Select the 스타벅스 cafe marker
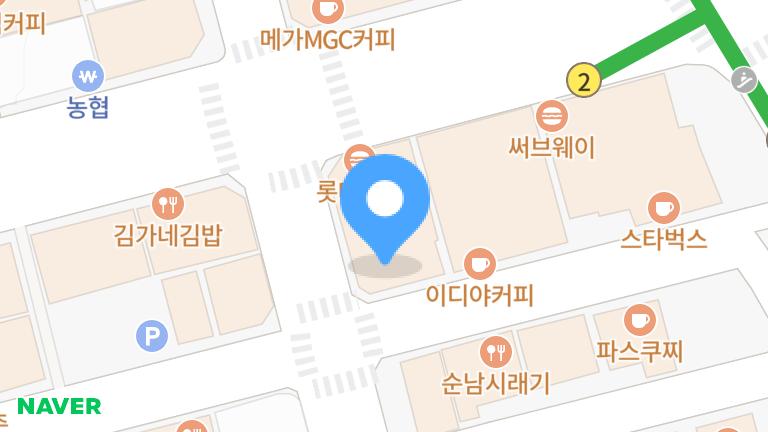 [663, 208]
